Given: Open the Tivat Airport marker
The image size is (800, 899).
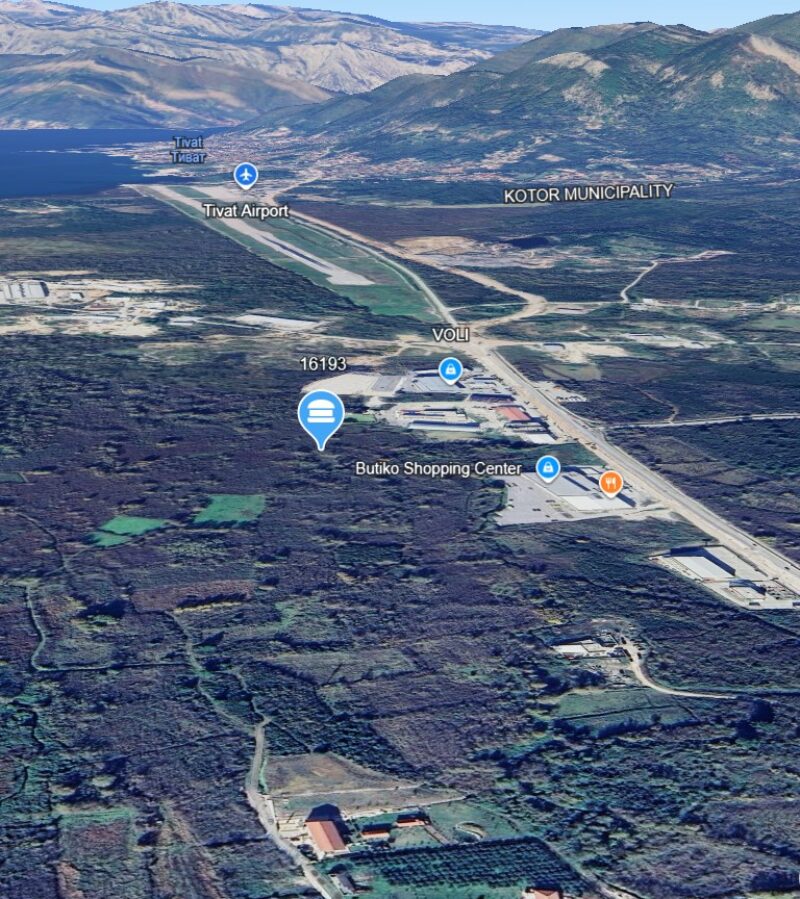Looking at the screenshot, I should 246,175.
